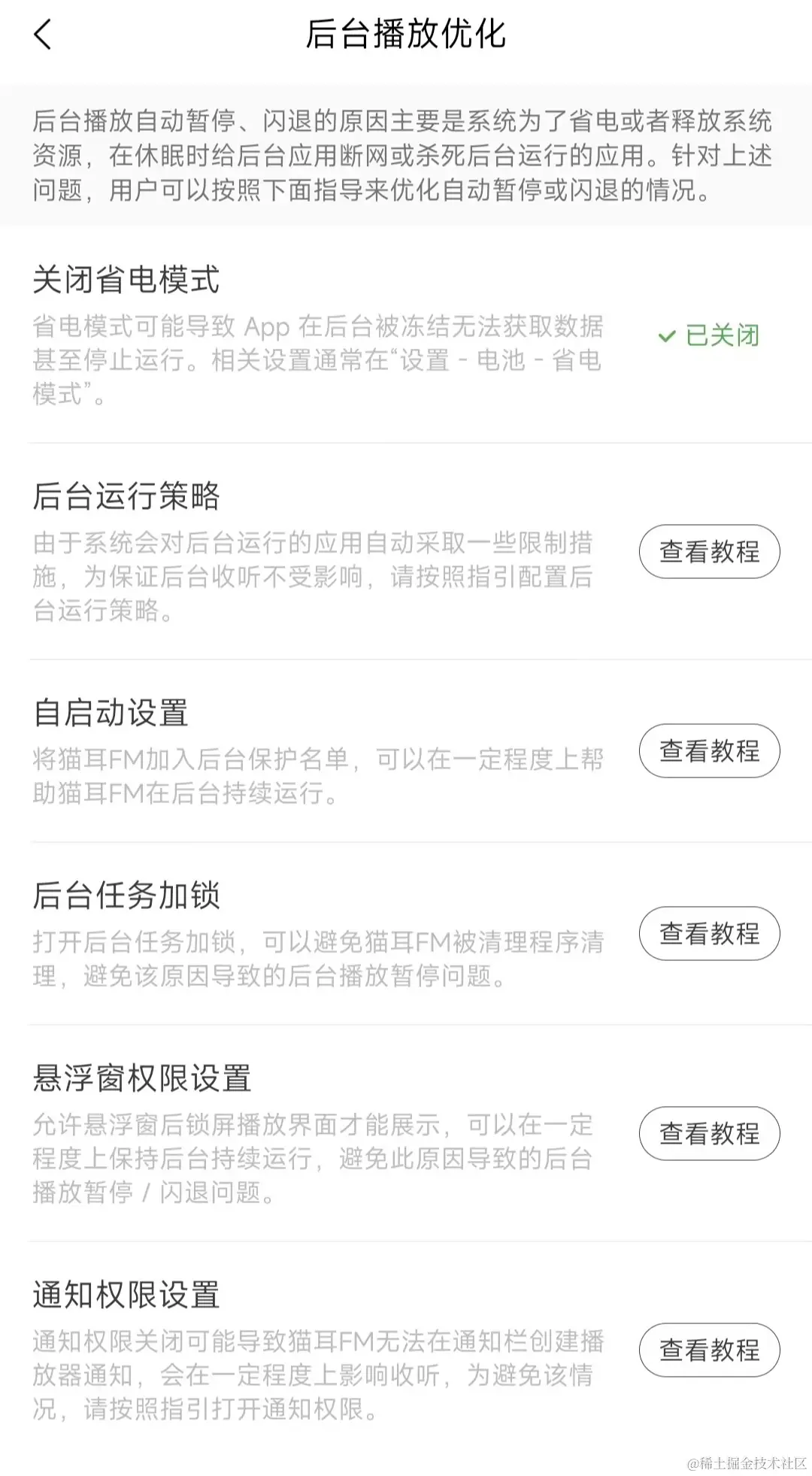Tap 查看教程 next to 后台任务加锁

pyautogui.click(x=709, y=934)
